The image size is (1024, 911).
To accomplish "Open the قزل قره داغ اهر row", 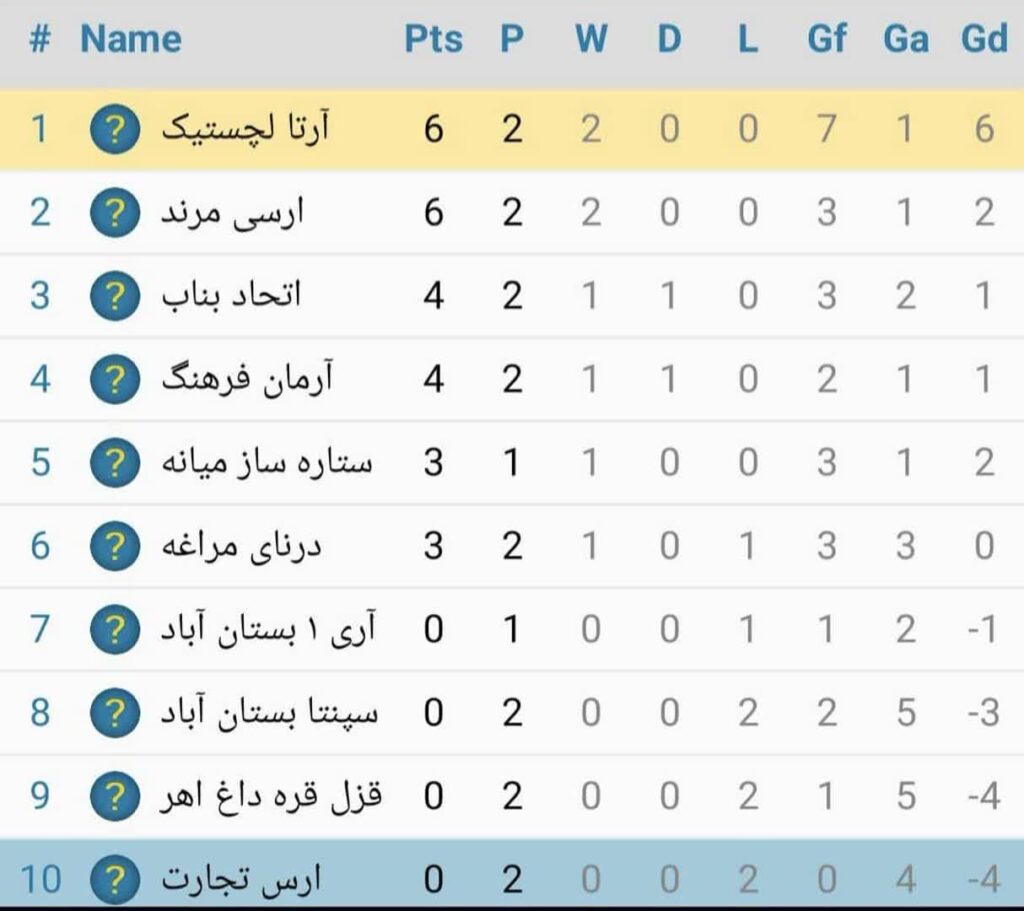I will click(x=271, y=796).
